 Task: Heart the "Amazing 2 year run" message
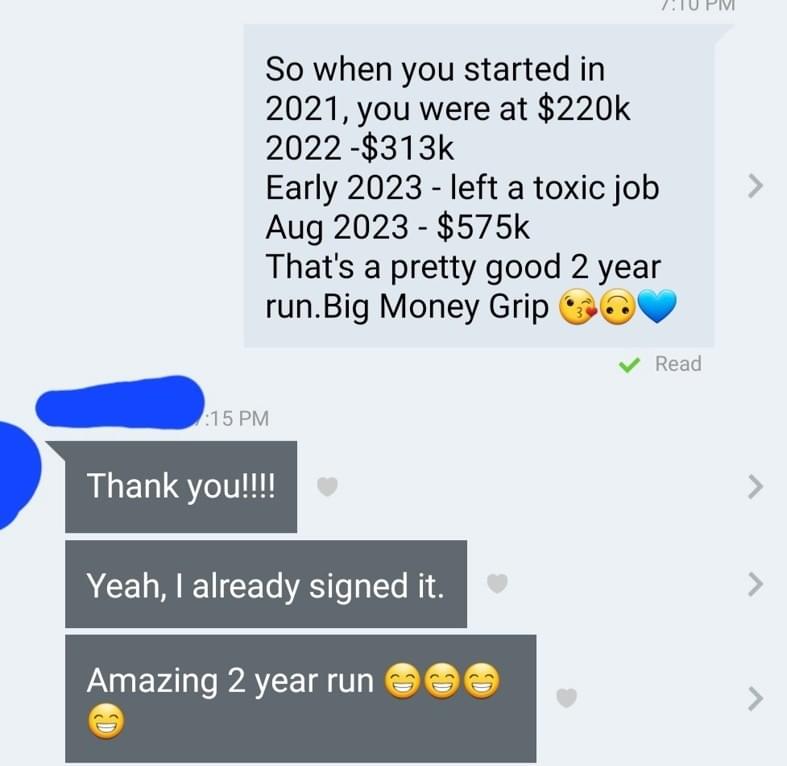tap(567, 698)
